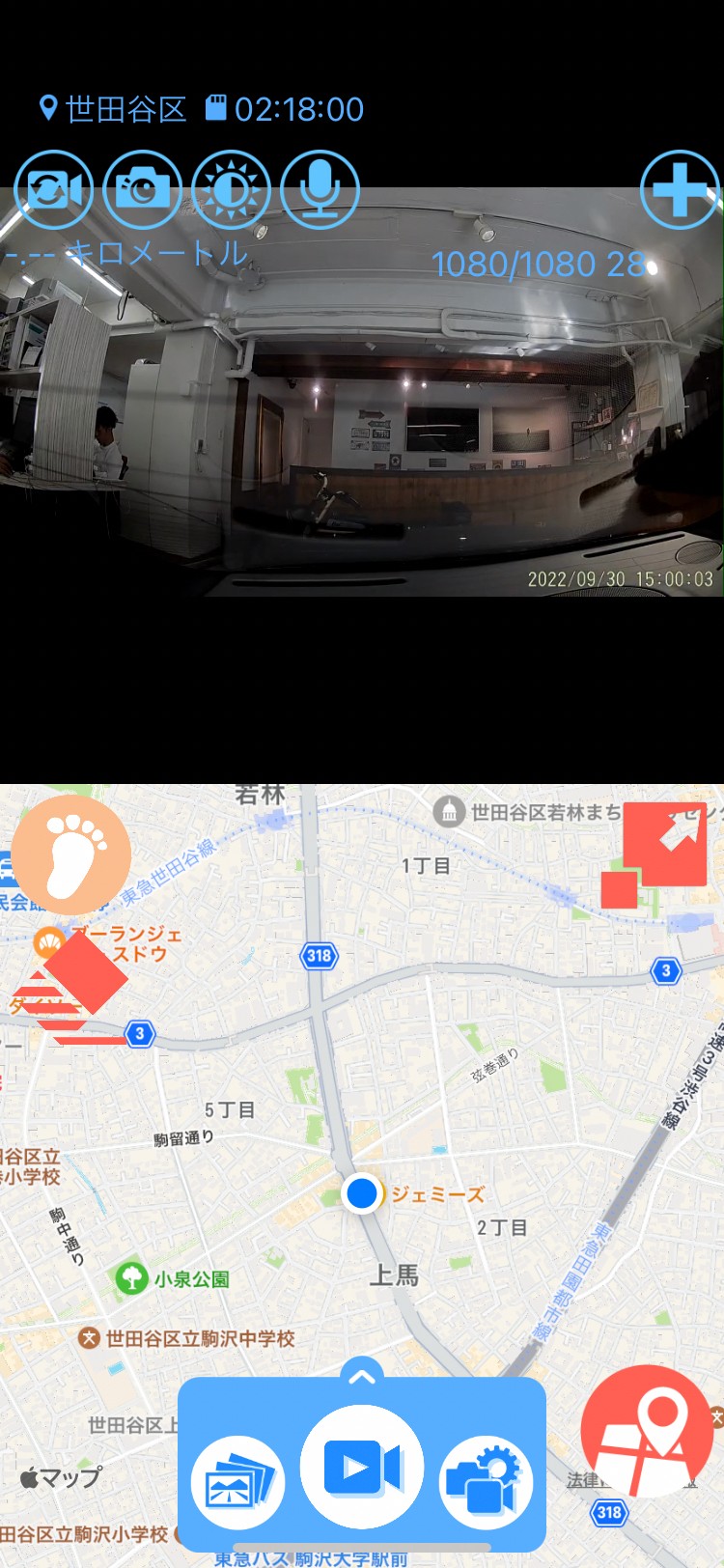Expand the bottom panel chevron
The width and height of the screenshot is (724, 1568).
(362, 1376)
